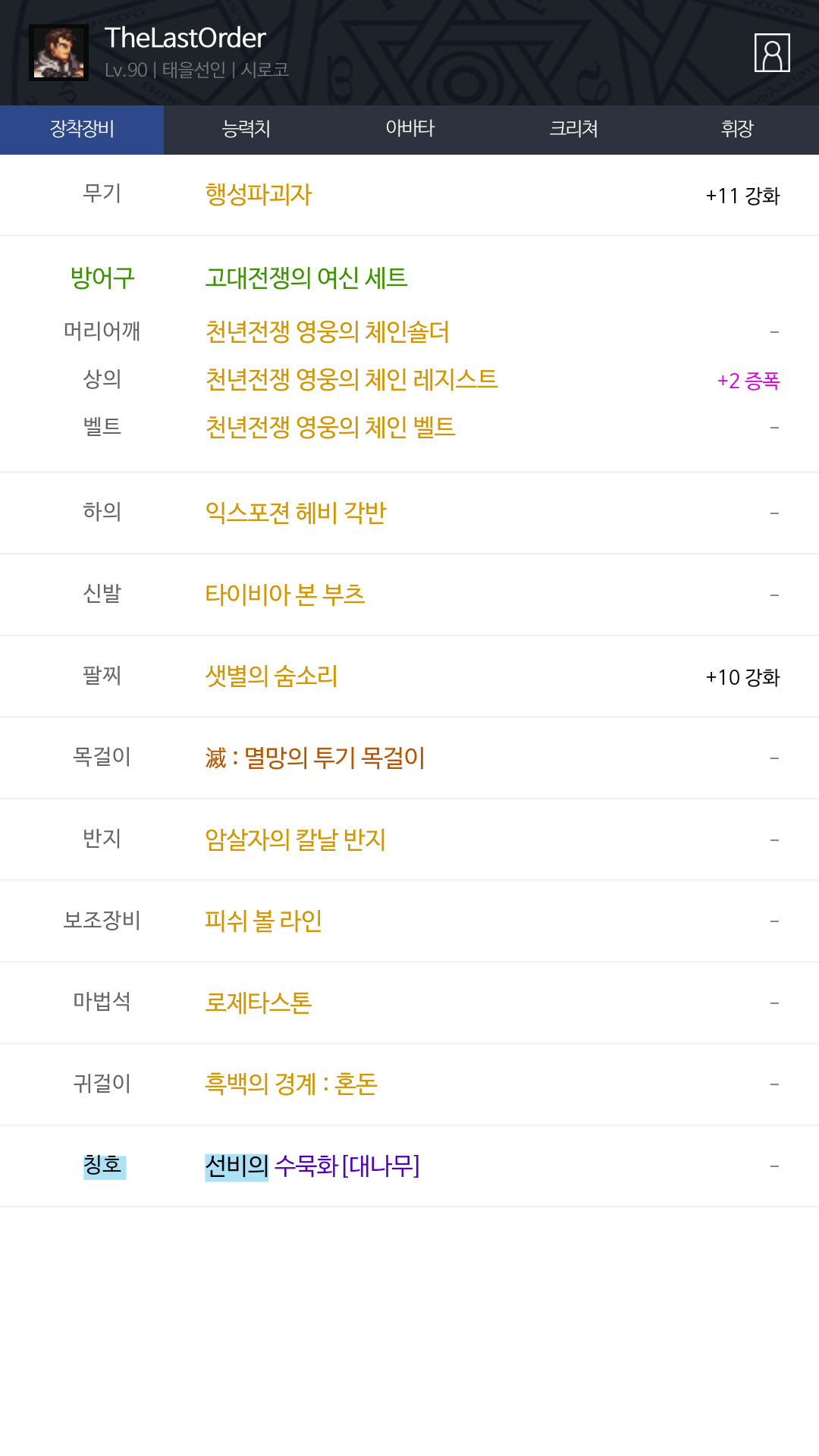The image size is (819, 1456).
Task: View title 선비의 수묵화[대나무]
Action: (x=312, y=1166)
